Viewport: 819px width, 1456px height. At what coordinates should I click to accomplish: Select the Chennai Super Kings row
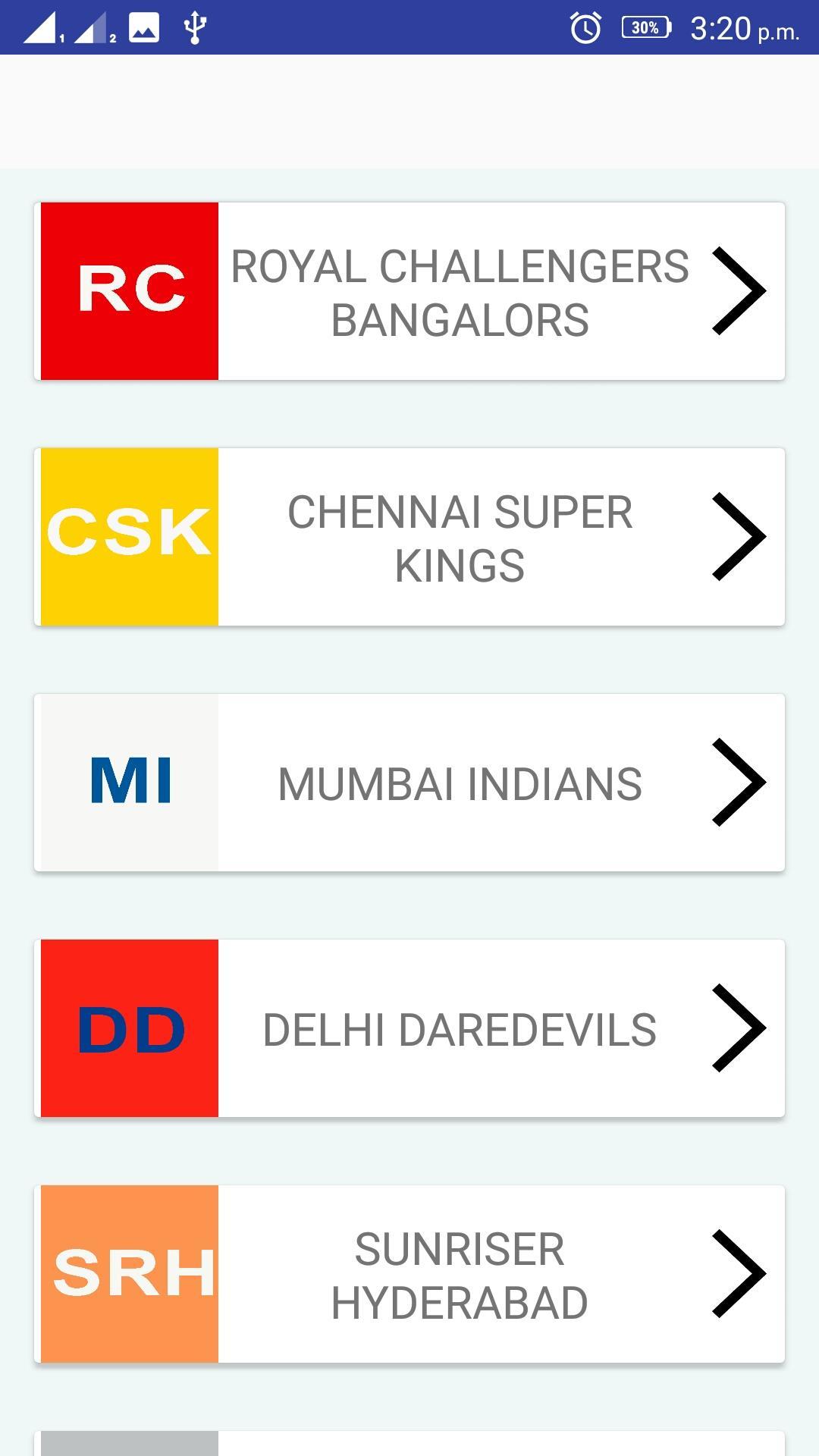click(x=459, y=538)
